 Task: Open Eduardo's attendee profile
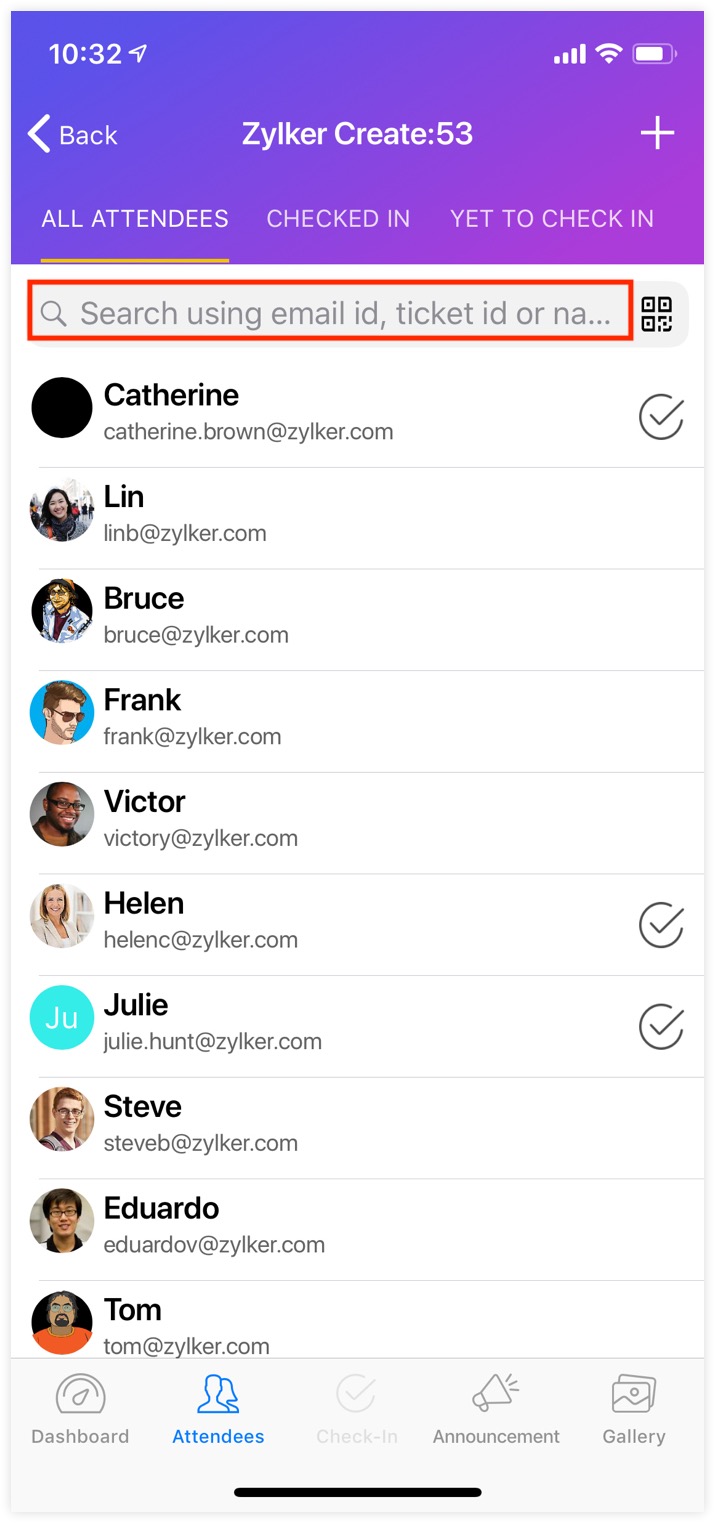point(300,1225)
